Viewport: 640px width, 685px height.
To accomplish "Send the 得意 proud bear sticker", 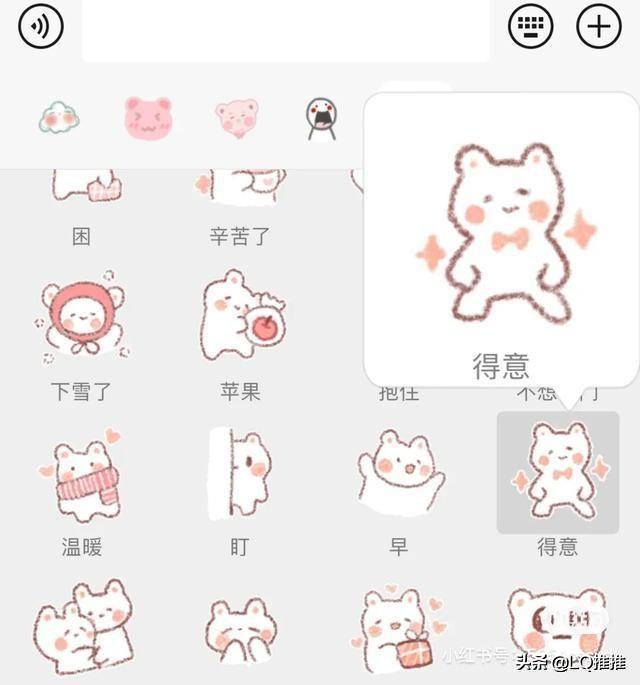I will click(557, 472).
